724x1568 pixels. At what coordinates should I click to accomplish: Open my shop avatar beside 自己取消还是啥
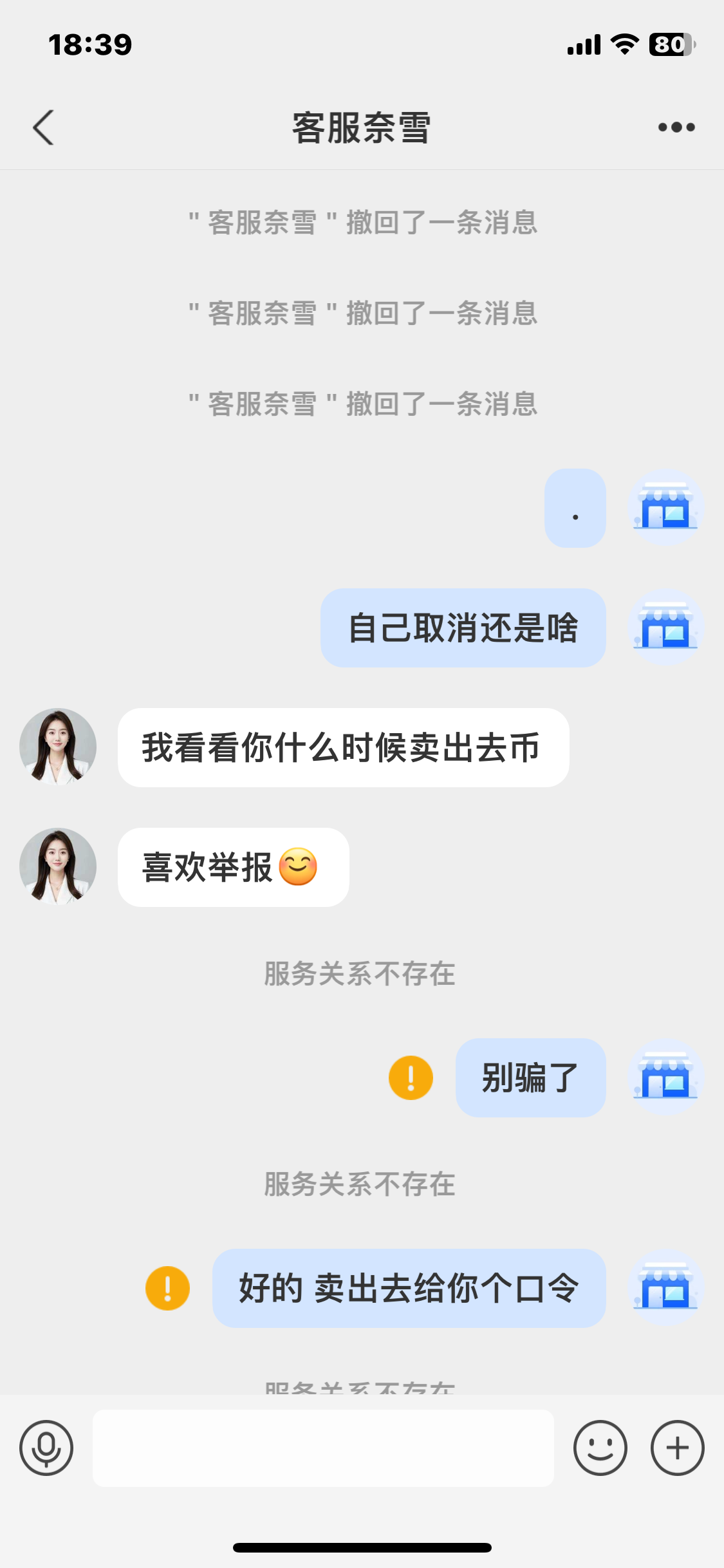click(665, 628)
